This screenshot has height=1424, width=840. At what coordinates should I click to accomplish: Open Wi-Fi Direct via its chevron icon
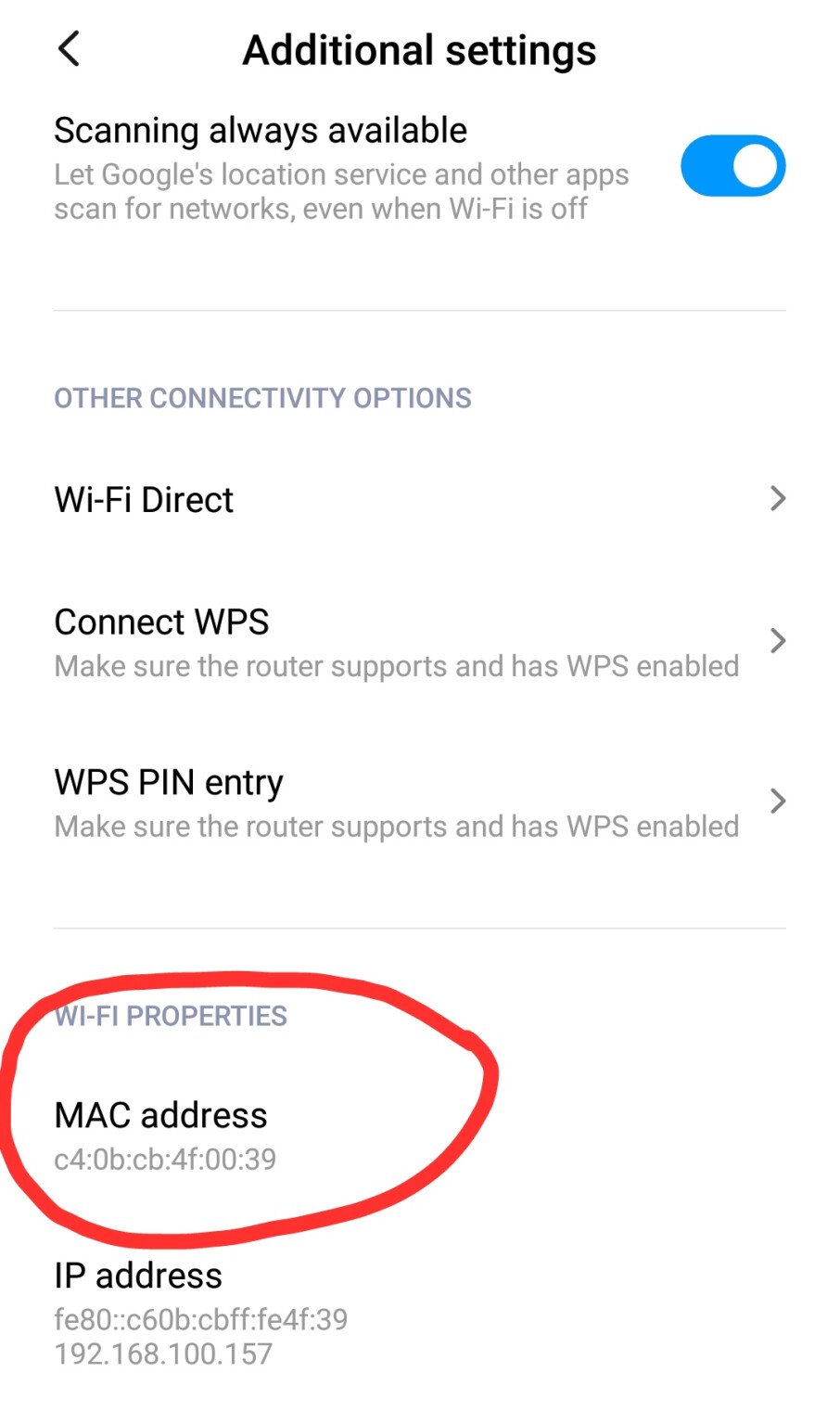(x=778, y=499)
